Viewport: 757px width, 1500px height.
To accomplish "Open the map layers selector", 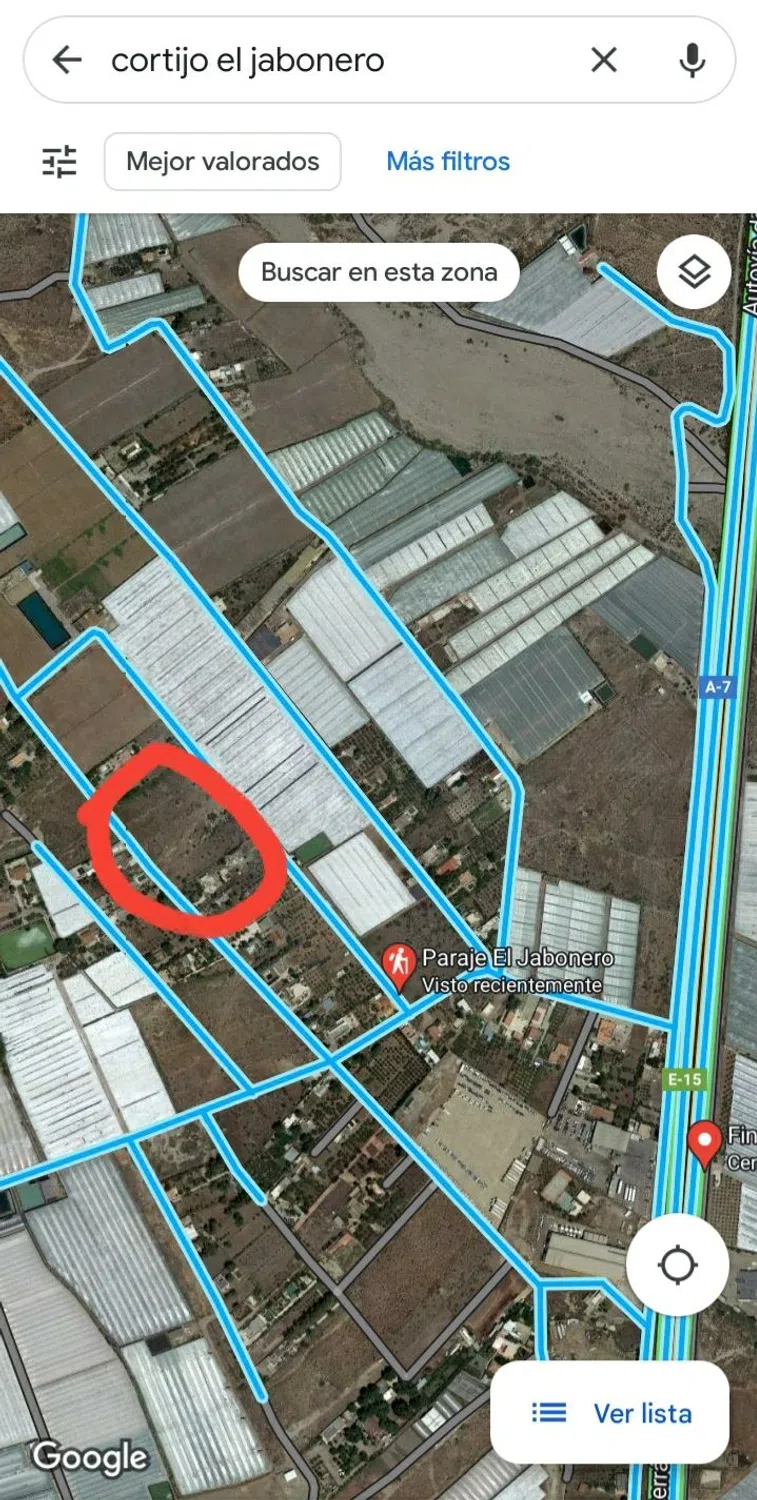I will tap(695, 271).
